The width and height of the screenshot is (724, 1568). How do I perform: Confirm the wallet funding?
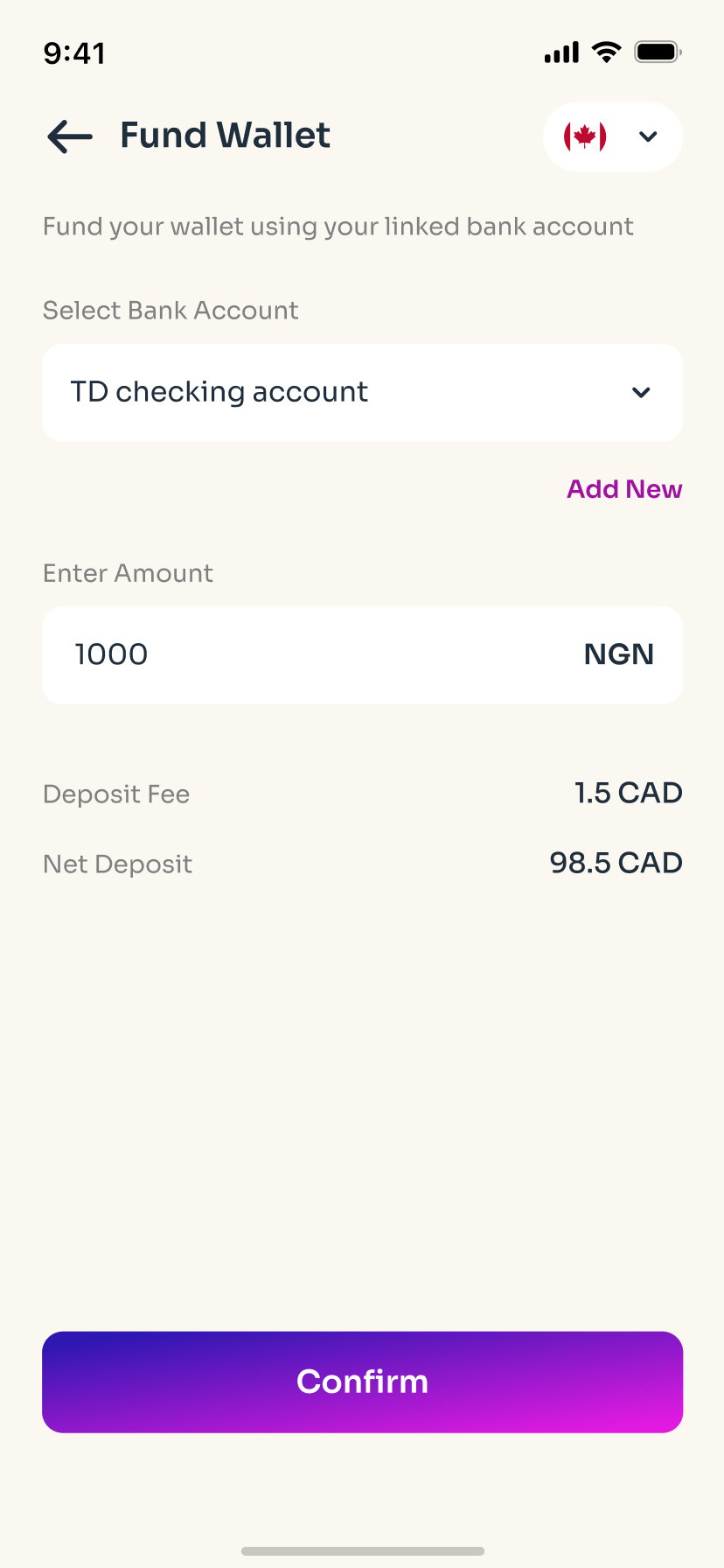362,1382
